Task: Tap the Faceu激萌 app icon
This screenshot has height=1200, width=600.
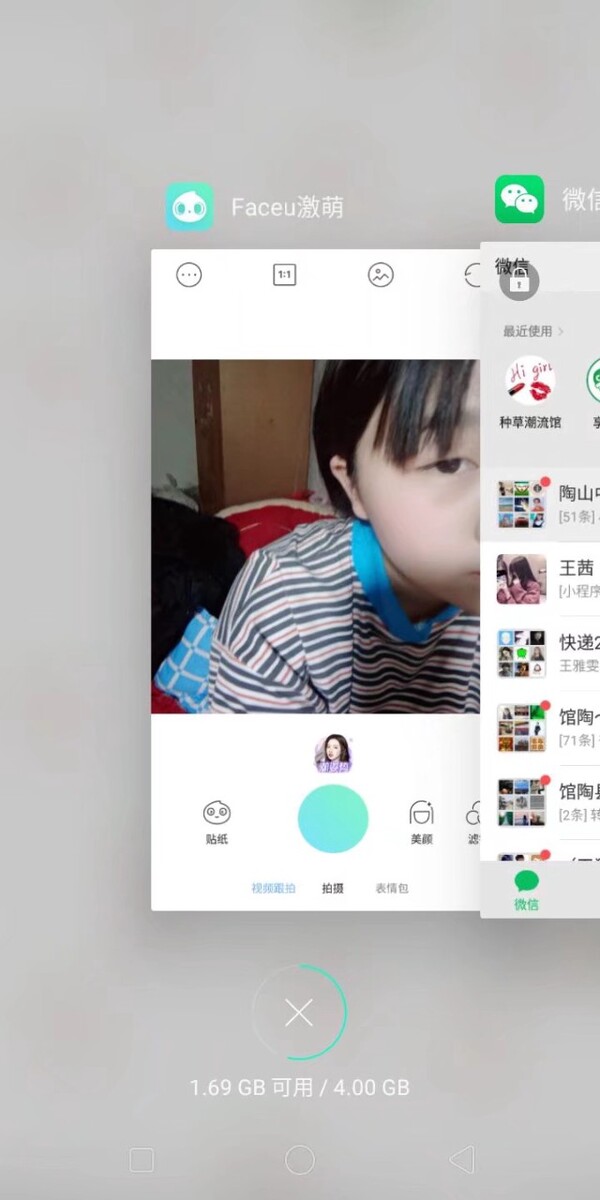Action: pos(190,207)
